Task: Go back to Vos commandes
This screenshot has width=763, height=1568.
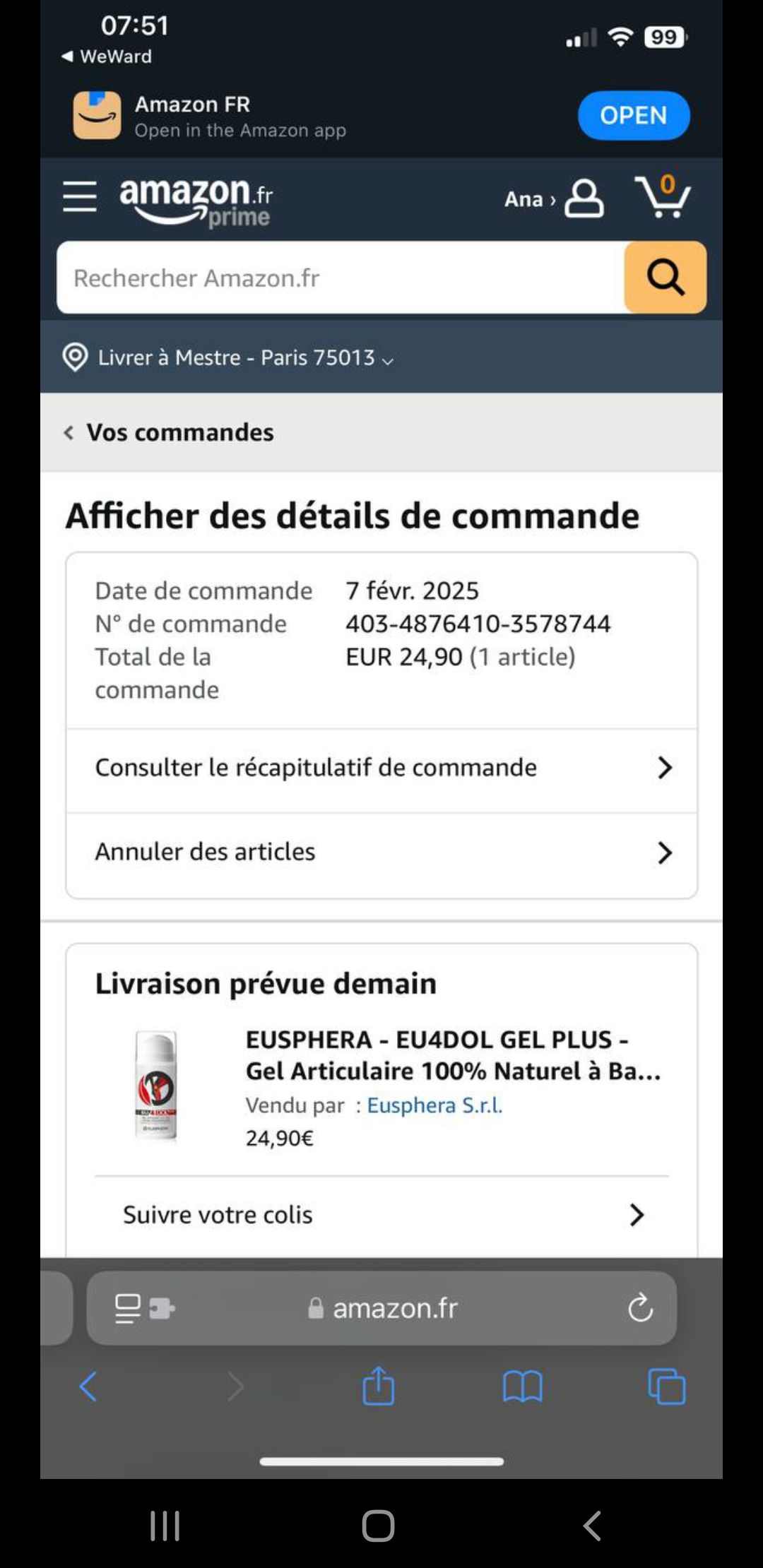Action: click(x=170, y=432)
